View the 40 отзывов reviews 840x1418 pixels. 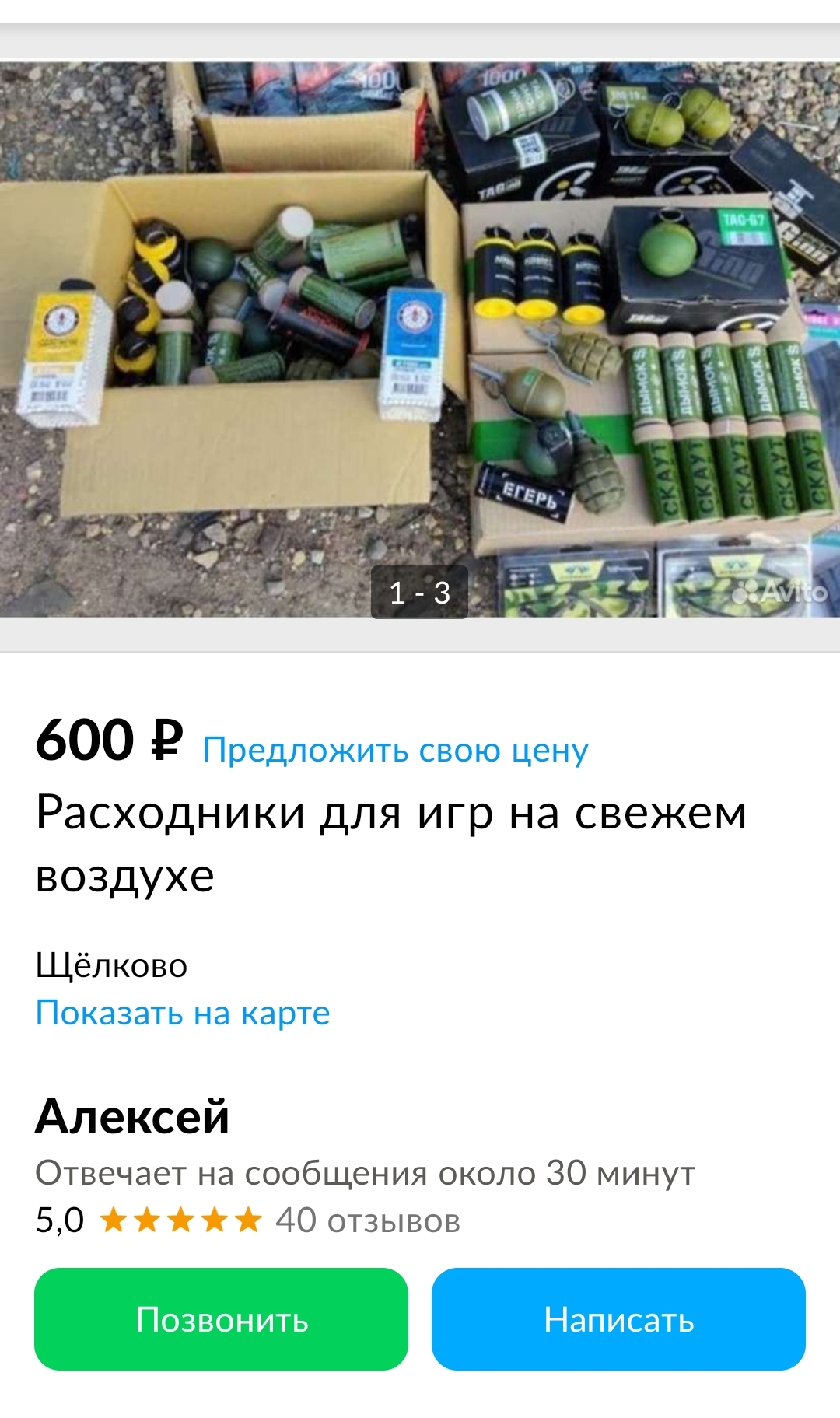pos(367,1220)
